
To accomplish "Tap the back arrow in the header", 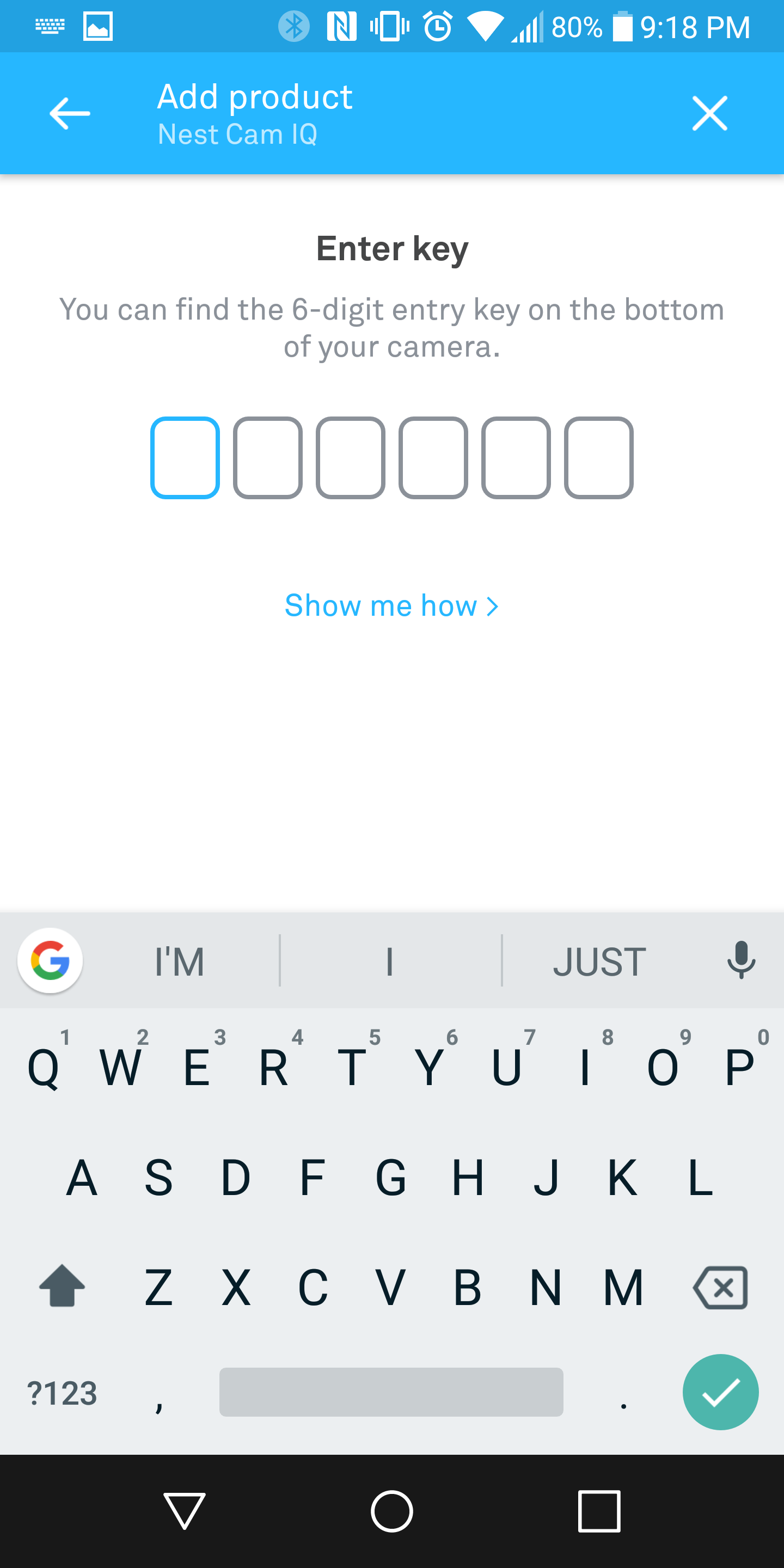I will [69, 113].
